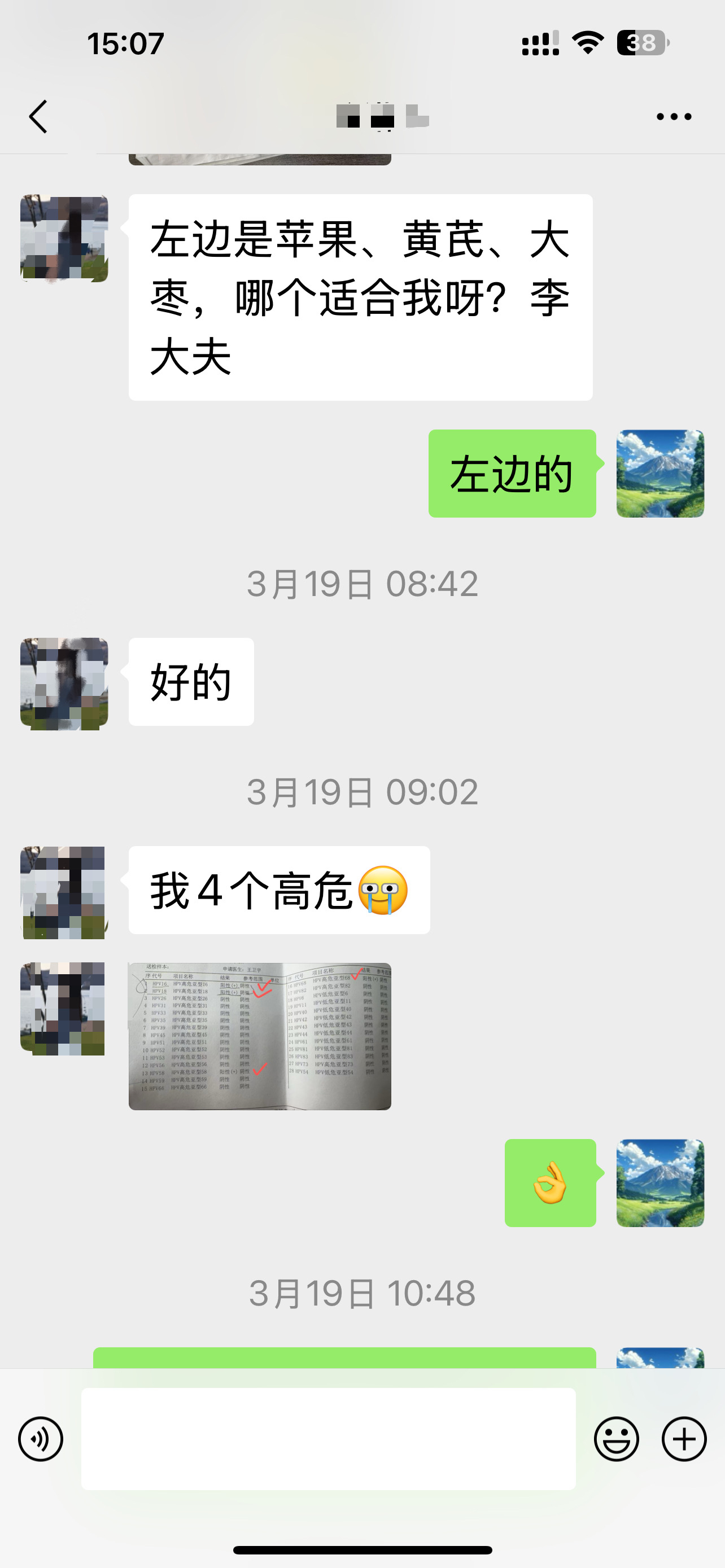Focus the message text field
Screen dimensions: 725x1568
pyautogui.click(x=328, y=1439)
